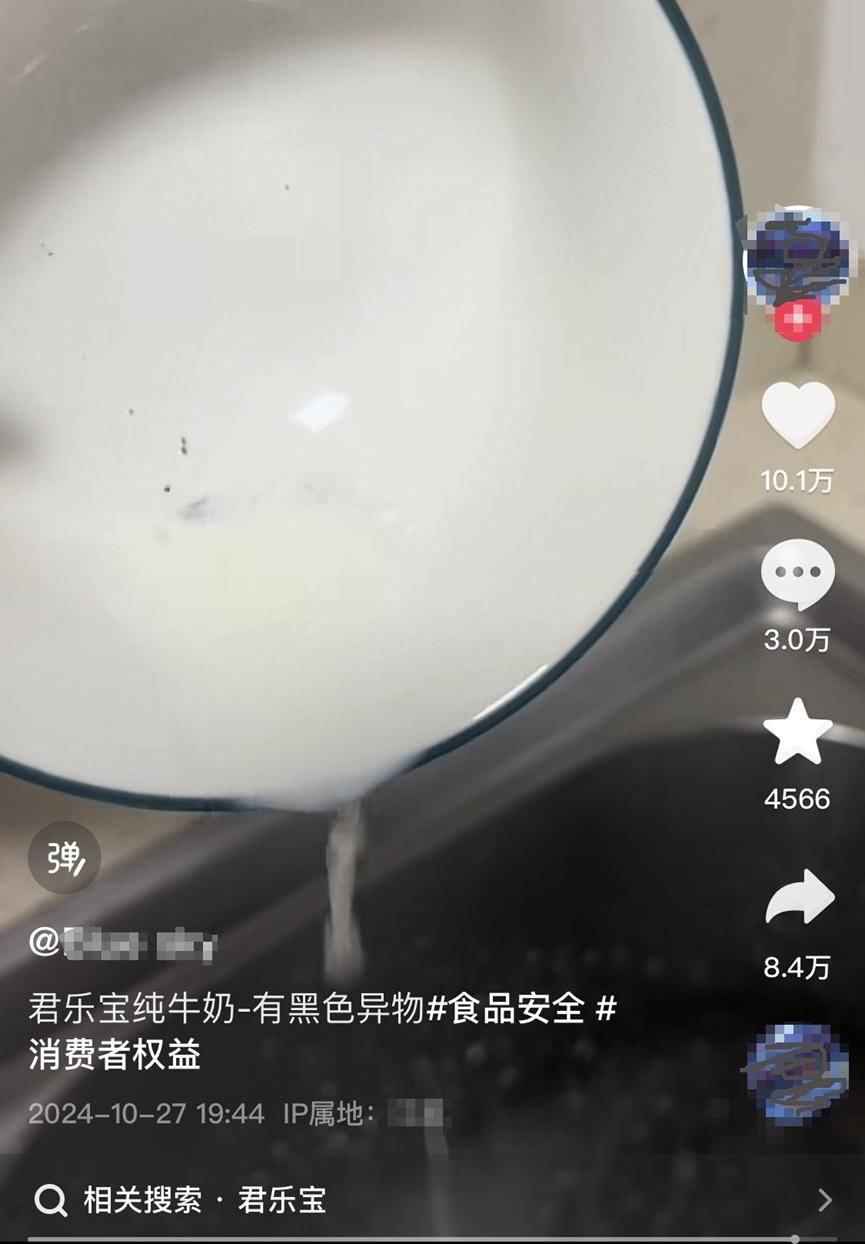This screenshot has width=865, height=1244.
Task: Like this milk video
Action: tap(797, 415)
